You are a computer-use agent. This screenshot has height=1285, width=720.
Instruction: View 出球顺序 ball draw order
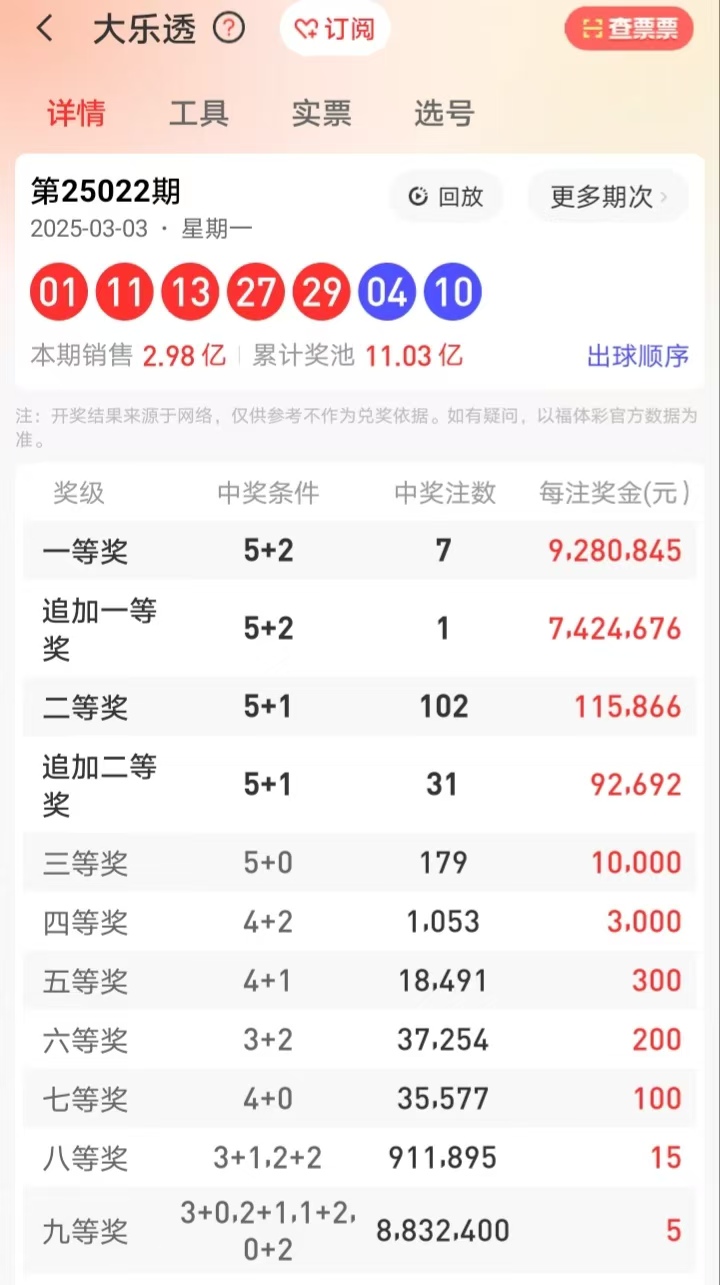coord(637,356)
